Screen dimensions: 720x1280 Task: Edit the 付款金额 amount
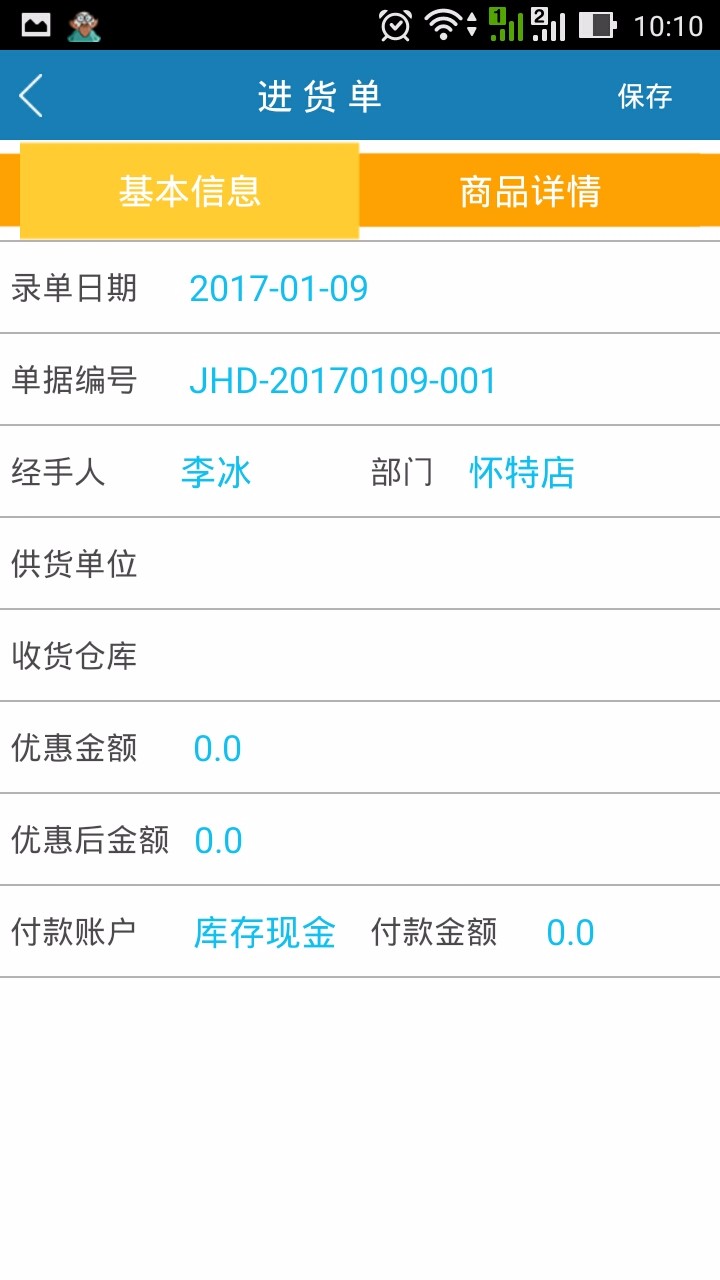coord(570,933)
